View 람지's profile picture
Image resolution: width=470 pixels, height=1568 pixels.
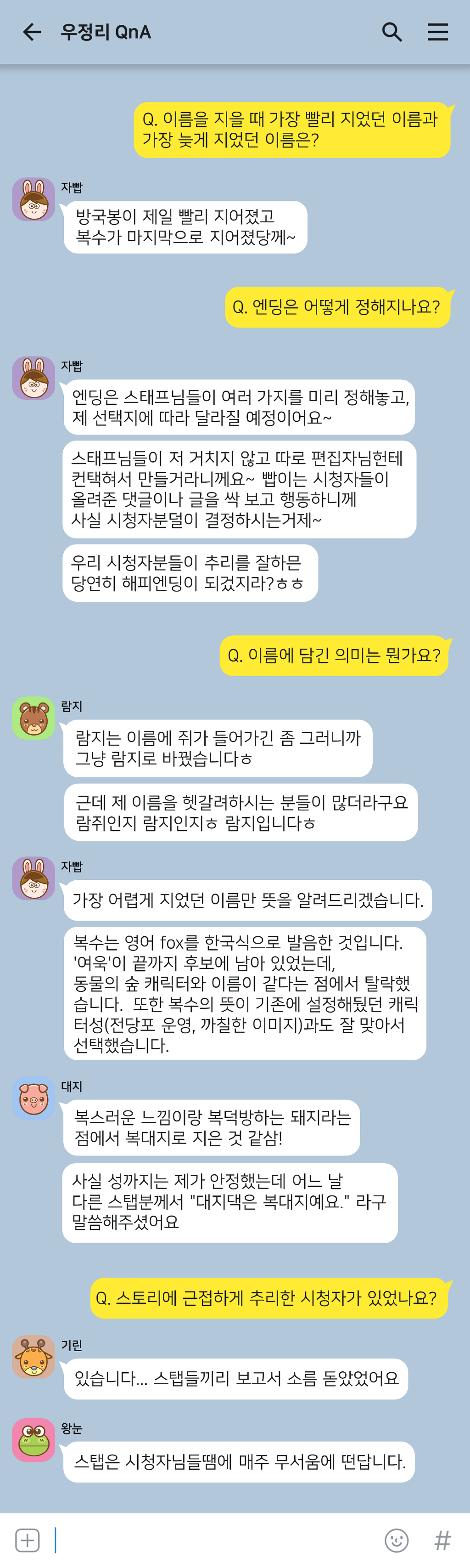pyautogui.click(x=34, y=718)
